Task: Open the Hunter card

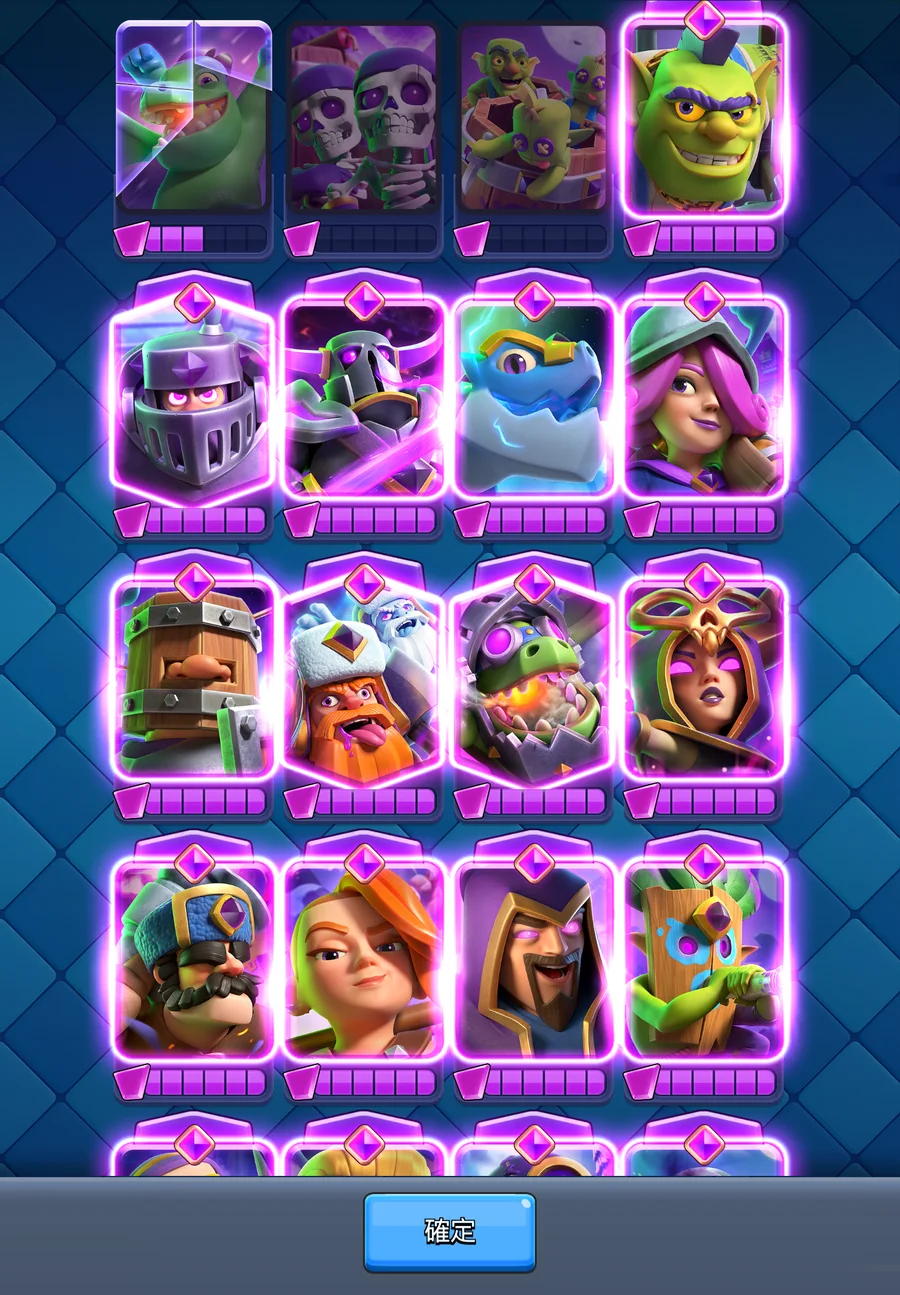Action: click(x=193, y=960)
